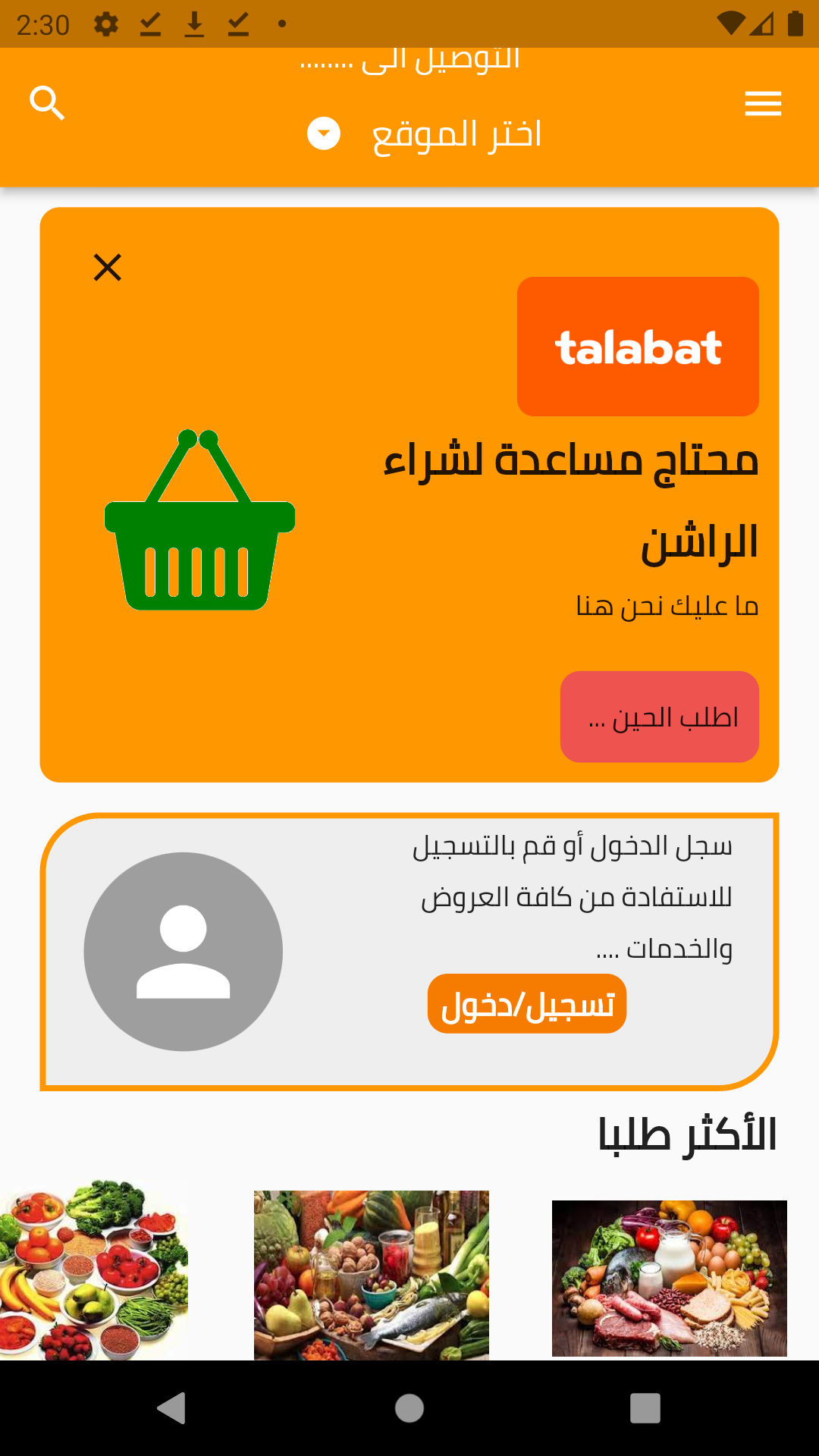Tap the download icon in status bar
819x1456 pixels.
click(196, 23)
